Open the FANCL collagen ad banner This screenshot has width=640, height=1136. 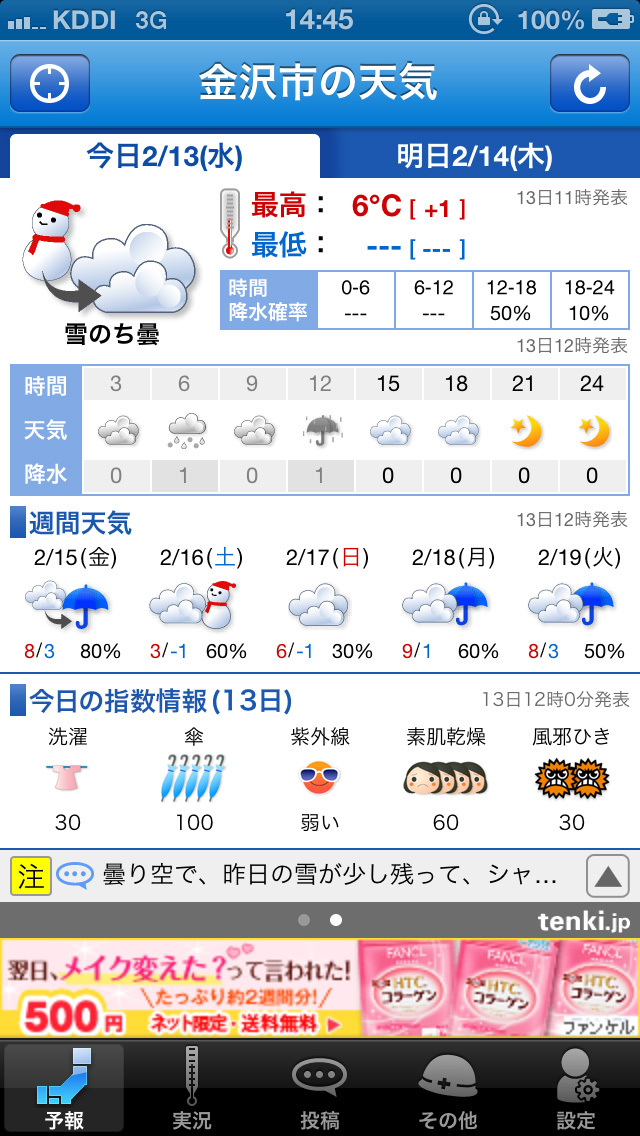tap(320, 987)
